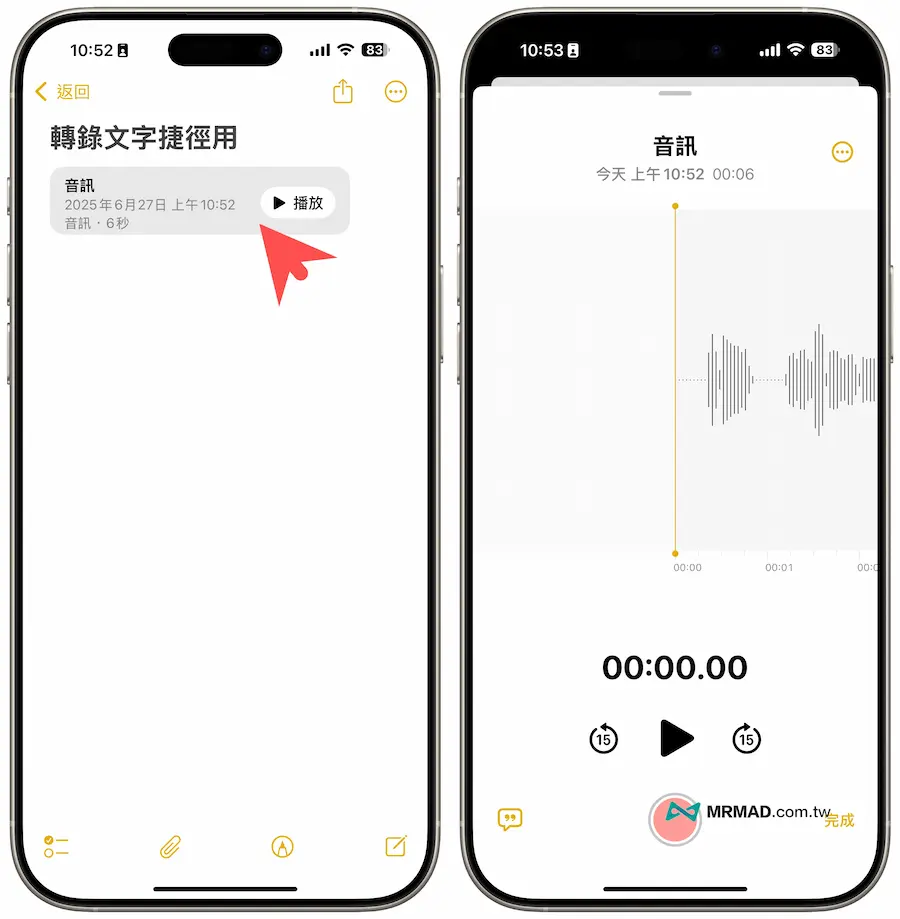Attach a file with the paperclip icon

[x=170, y=847]
